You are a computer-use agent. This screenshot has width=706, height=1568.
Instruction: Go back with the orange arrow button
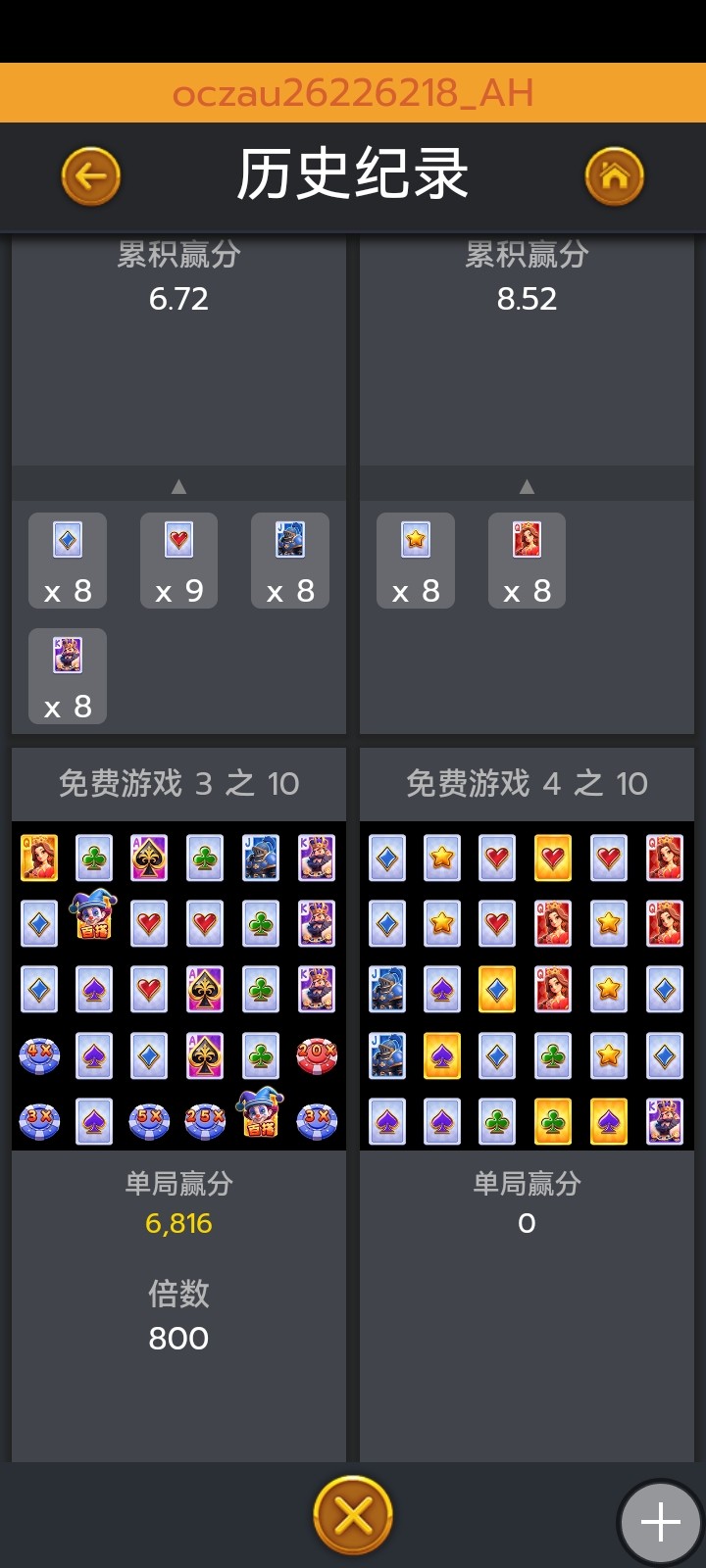90,176
